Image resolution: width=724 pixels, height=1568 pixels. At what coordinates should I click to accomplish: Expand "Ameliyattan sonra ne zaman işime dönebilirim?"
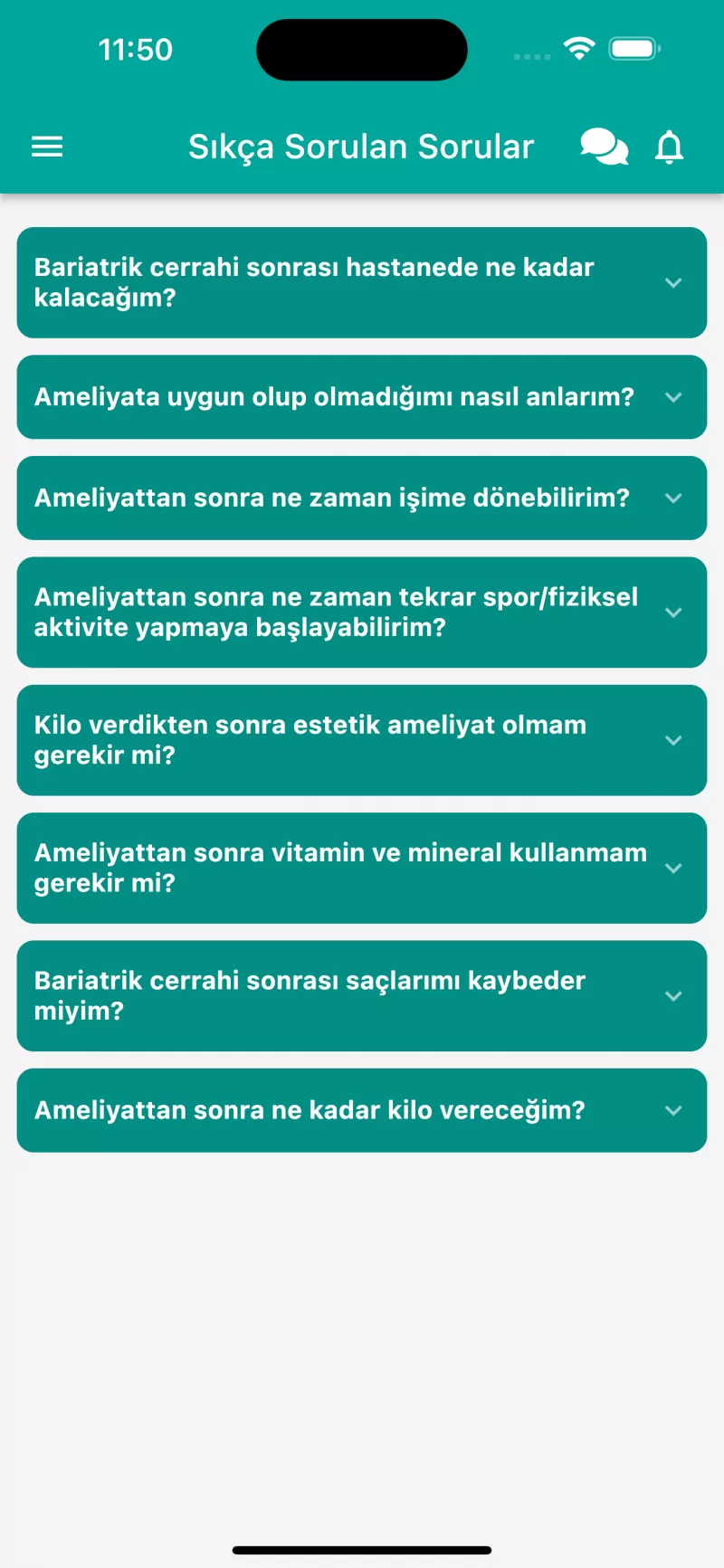click(362, 499)
